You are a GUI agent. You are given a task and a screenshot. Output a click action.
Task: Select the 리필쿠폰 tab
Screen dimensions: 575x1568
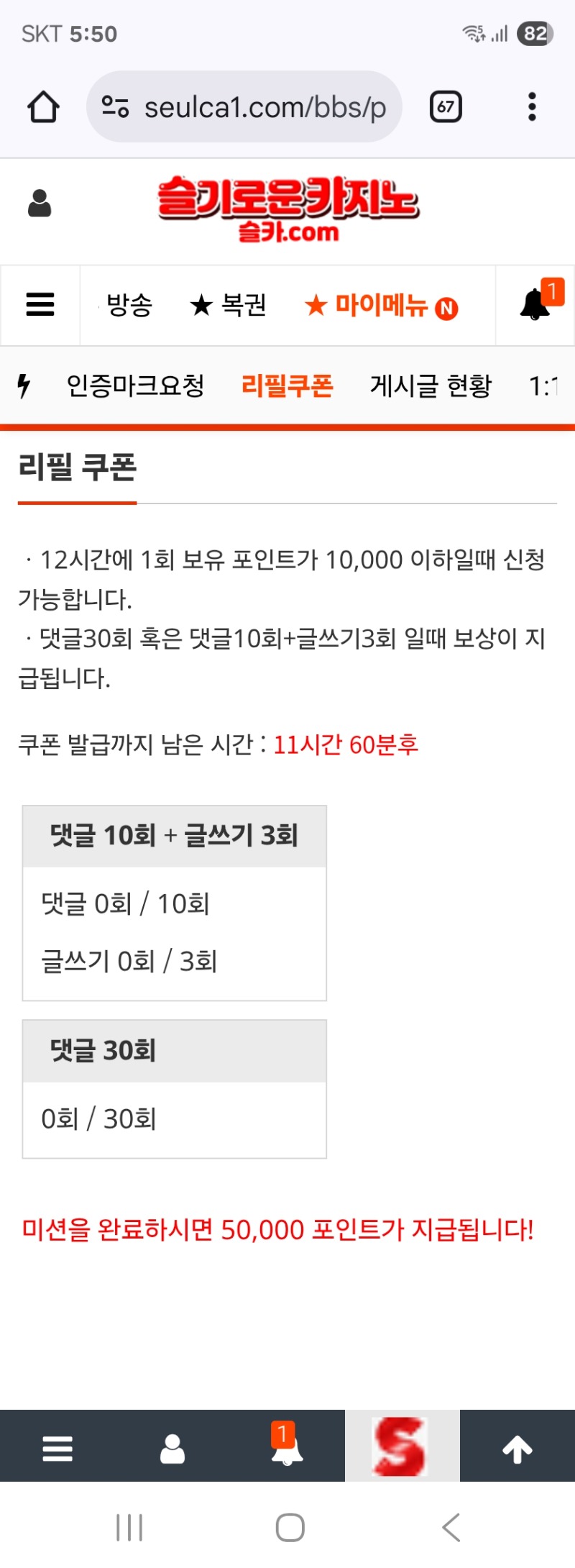(287, 386)
